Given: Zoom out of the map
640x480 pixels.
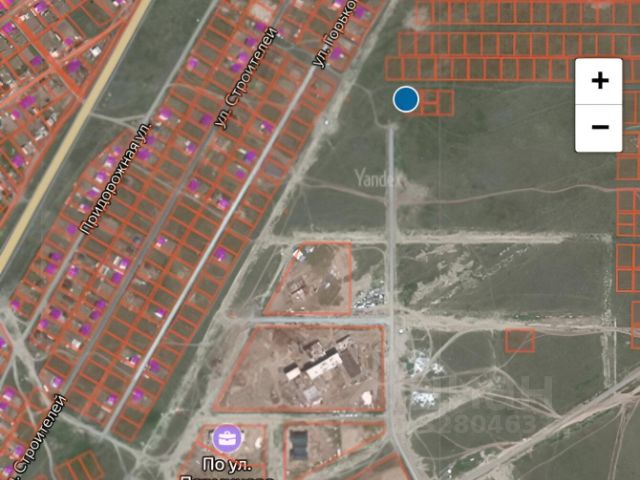Looking at the screenshot, I should click(600, 127).
